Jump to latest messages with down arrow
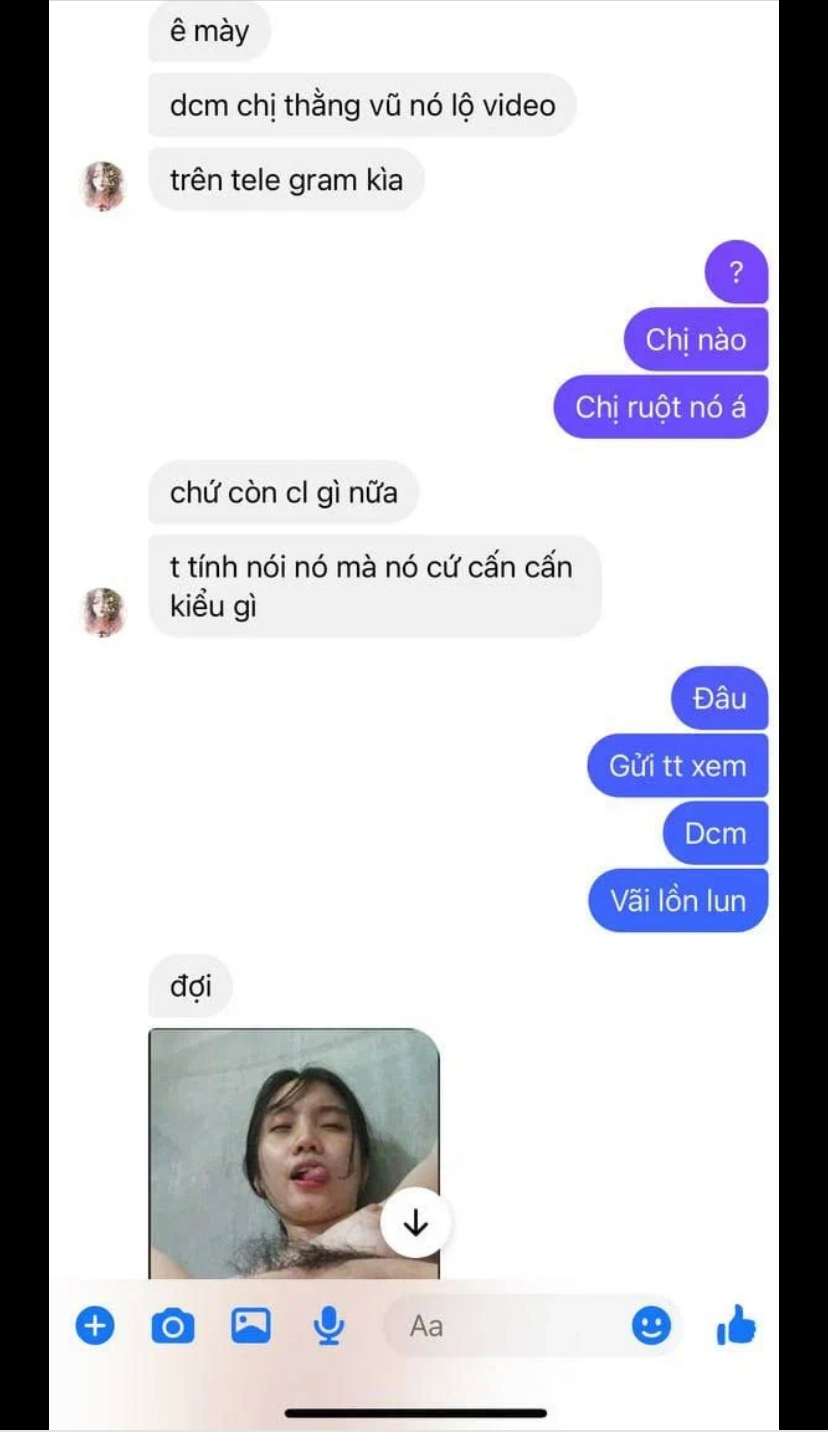The image size is (828, 1432). point(415,1223)
